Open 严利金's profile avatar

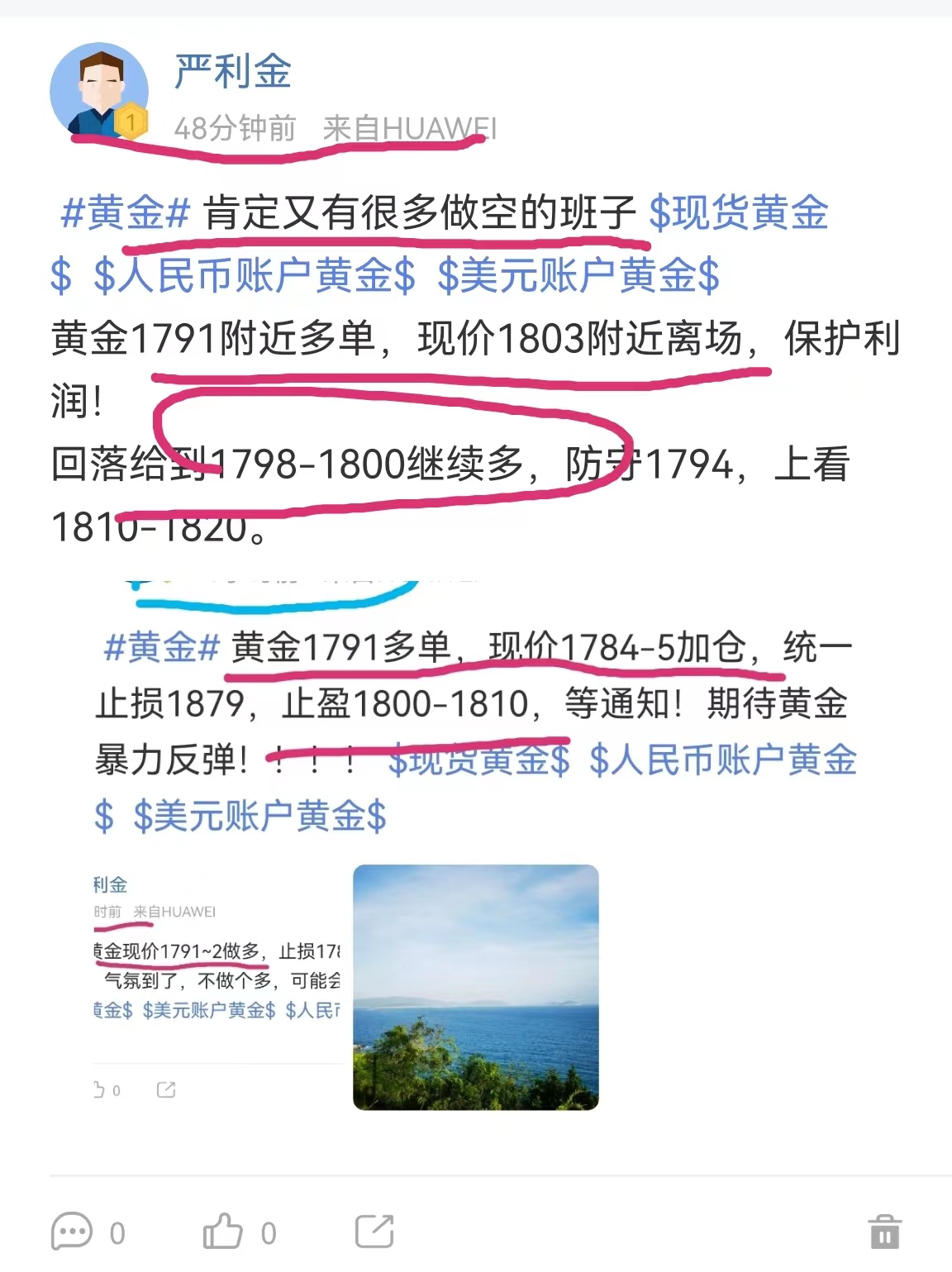coord(99,91)
